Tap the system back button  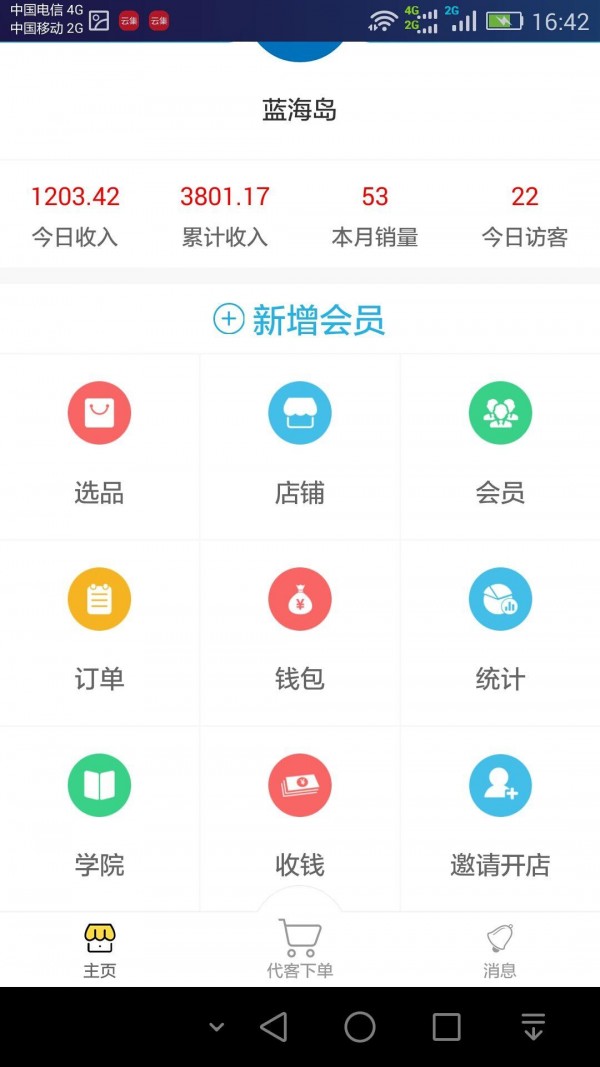[x=273, y=1027]
